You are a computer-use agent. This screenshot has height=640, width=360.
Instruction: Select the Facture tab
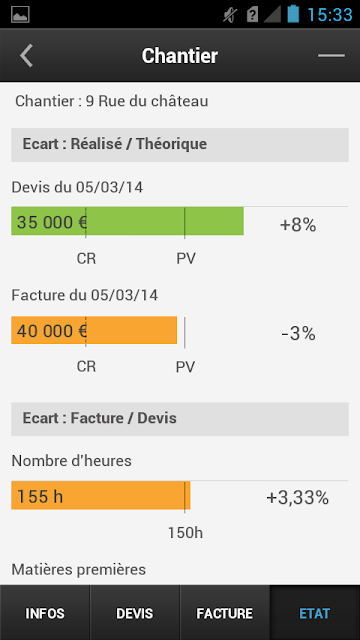225,613
